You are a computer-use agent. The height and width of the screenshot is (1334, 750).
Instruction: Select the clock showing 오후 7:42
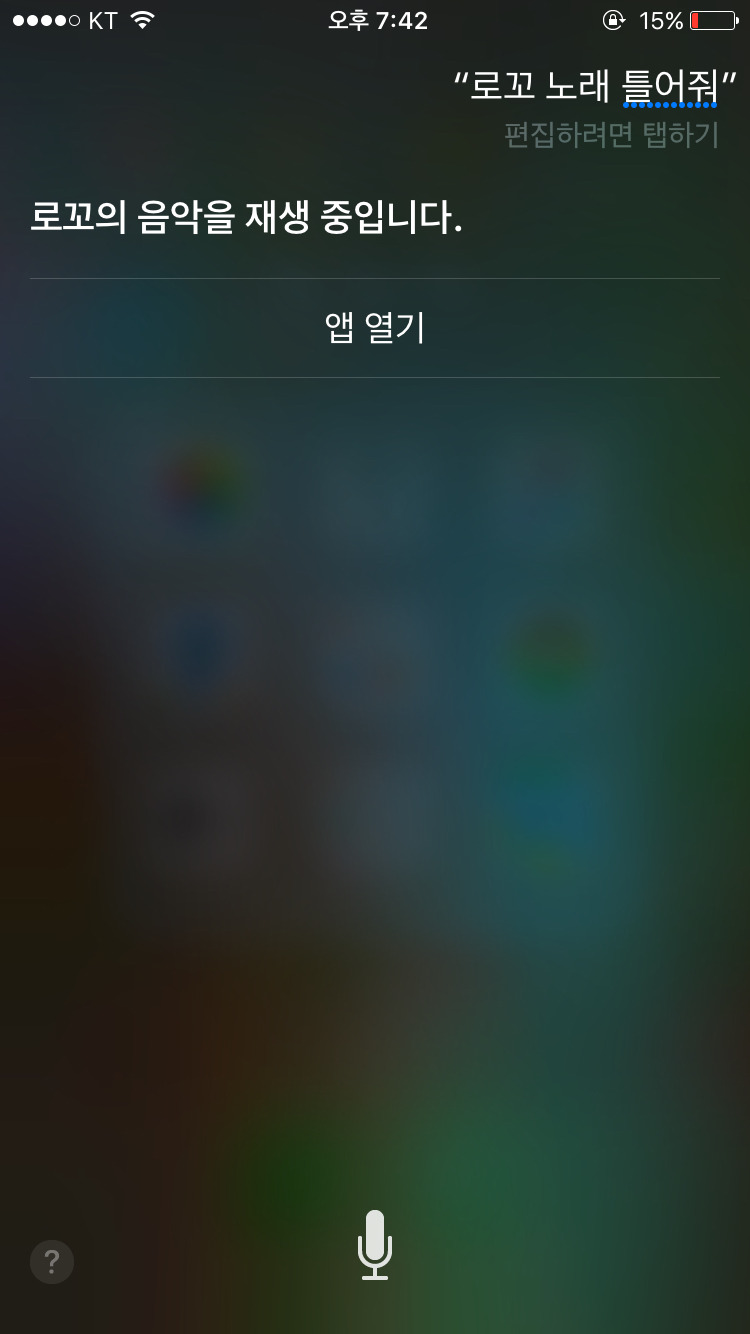(x=375, y=20)
